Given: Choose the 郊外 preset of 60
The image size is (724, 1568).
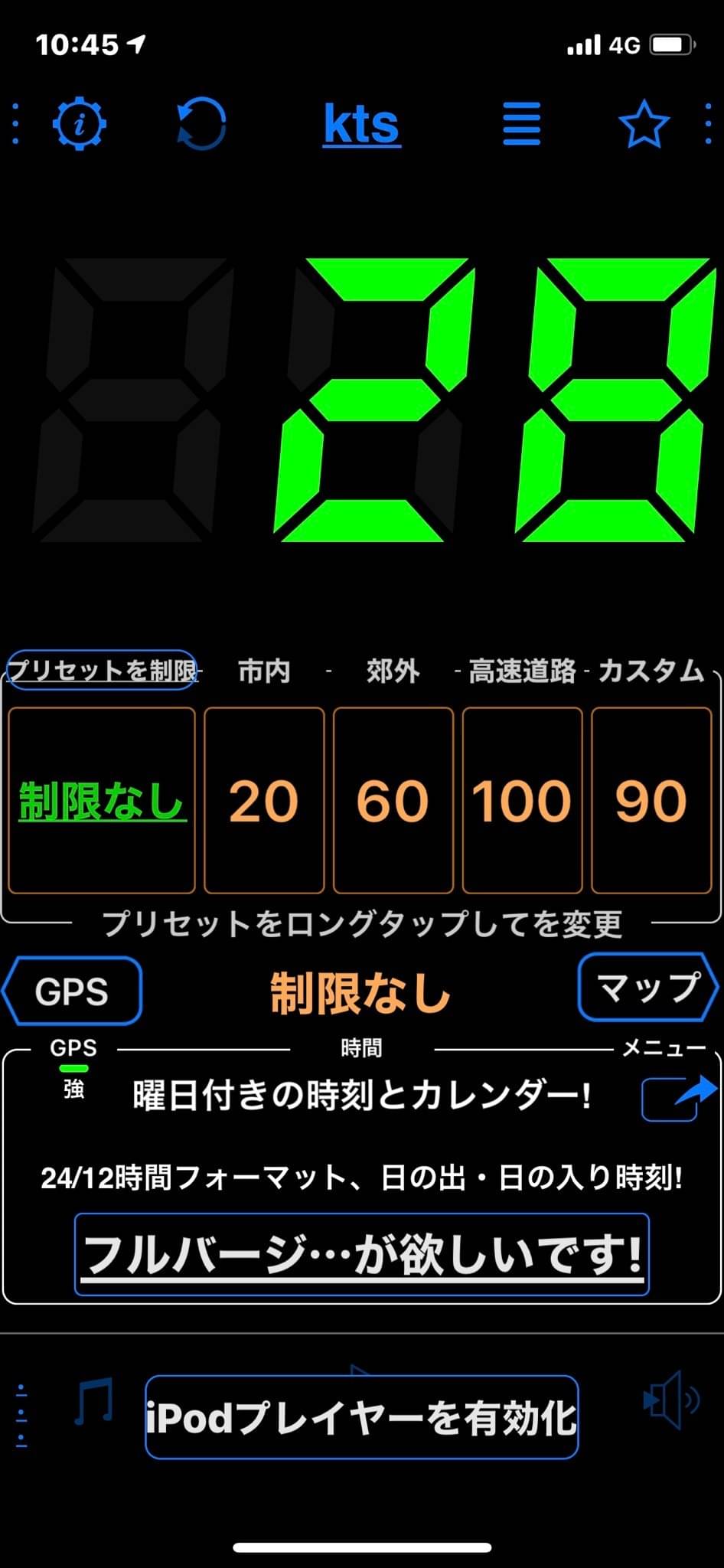Looking at the screenshot, I should coord(393,801).
